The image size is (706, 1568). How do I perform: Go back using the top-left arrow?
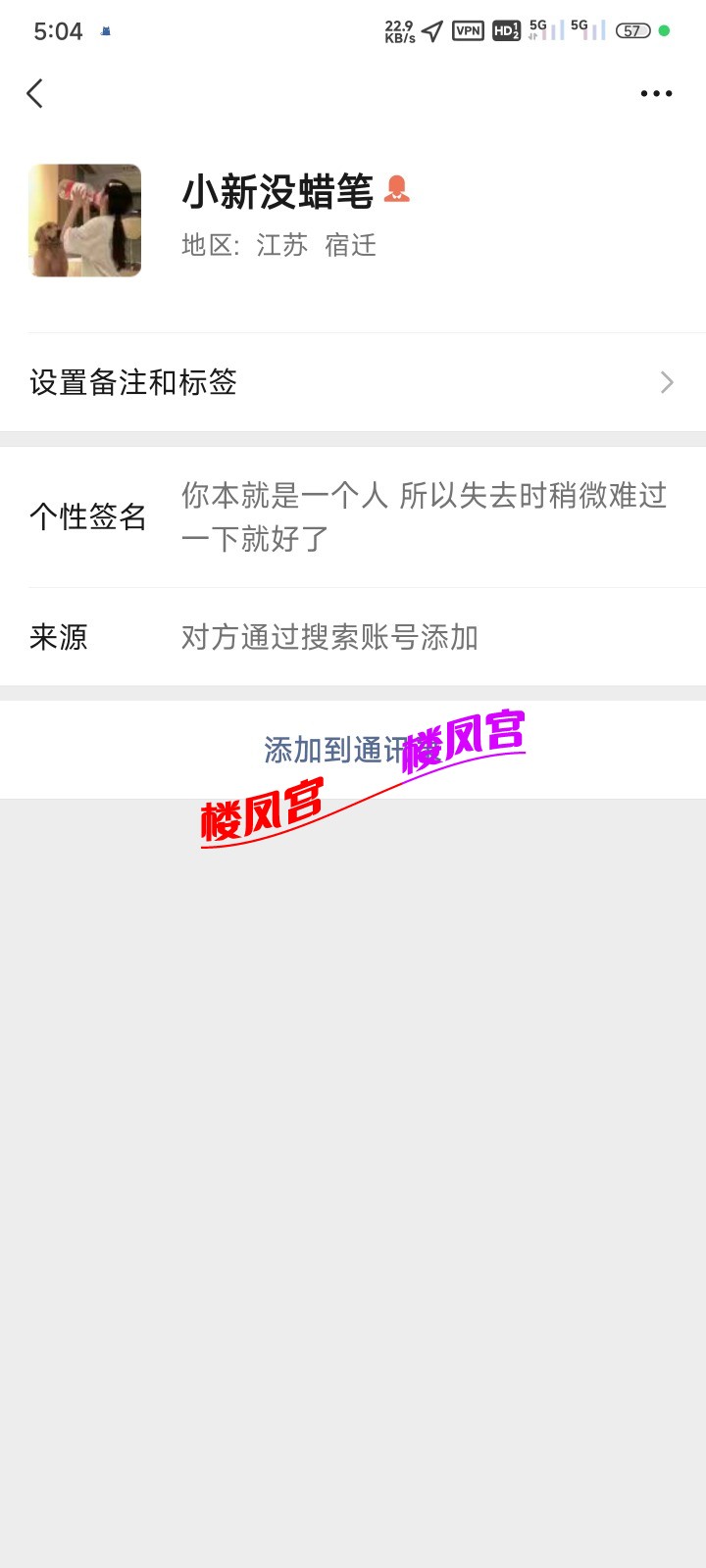point(35,94)
